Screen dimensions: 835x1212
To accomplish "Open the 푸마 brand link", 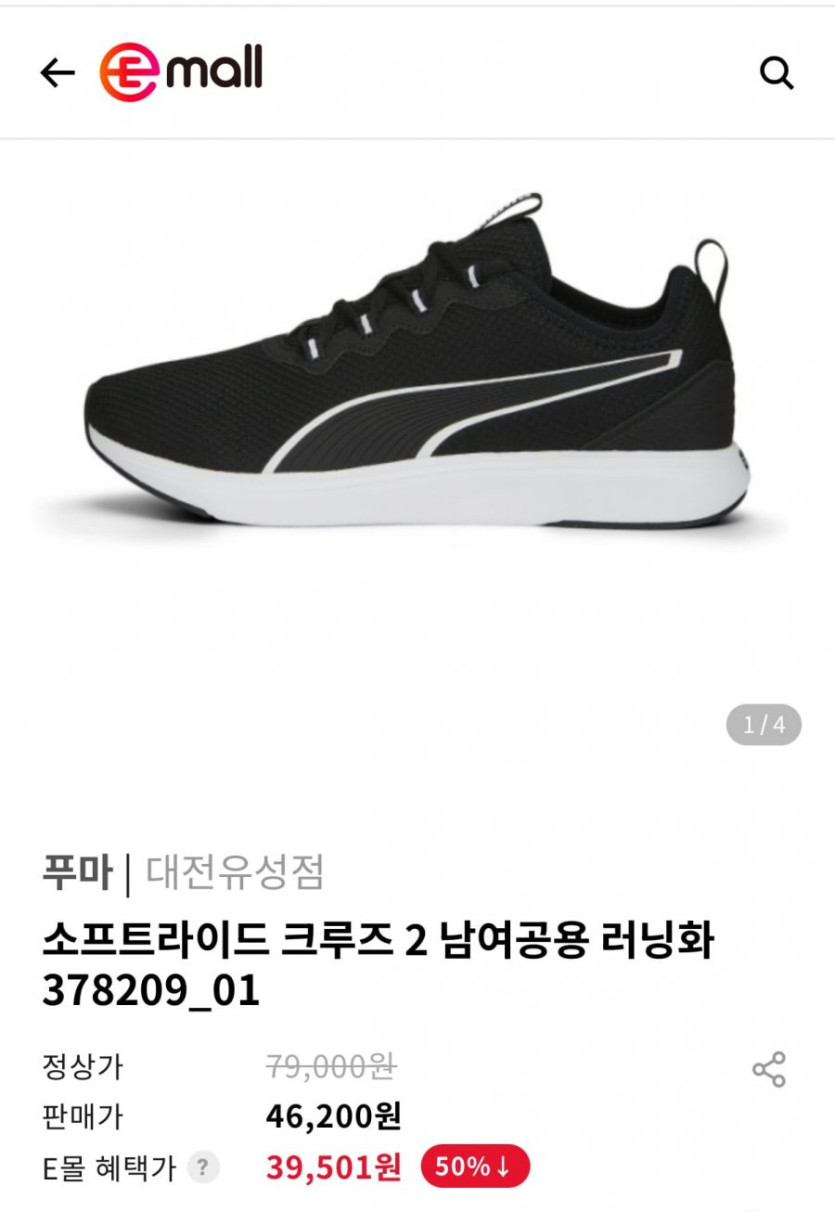I will tap(76, 872).
